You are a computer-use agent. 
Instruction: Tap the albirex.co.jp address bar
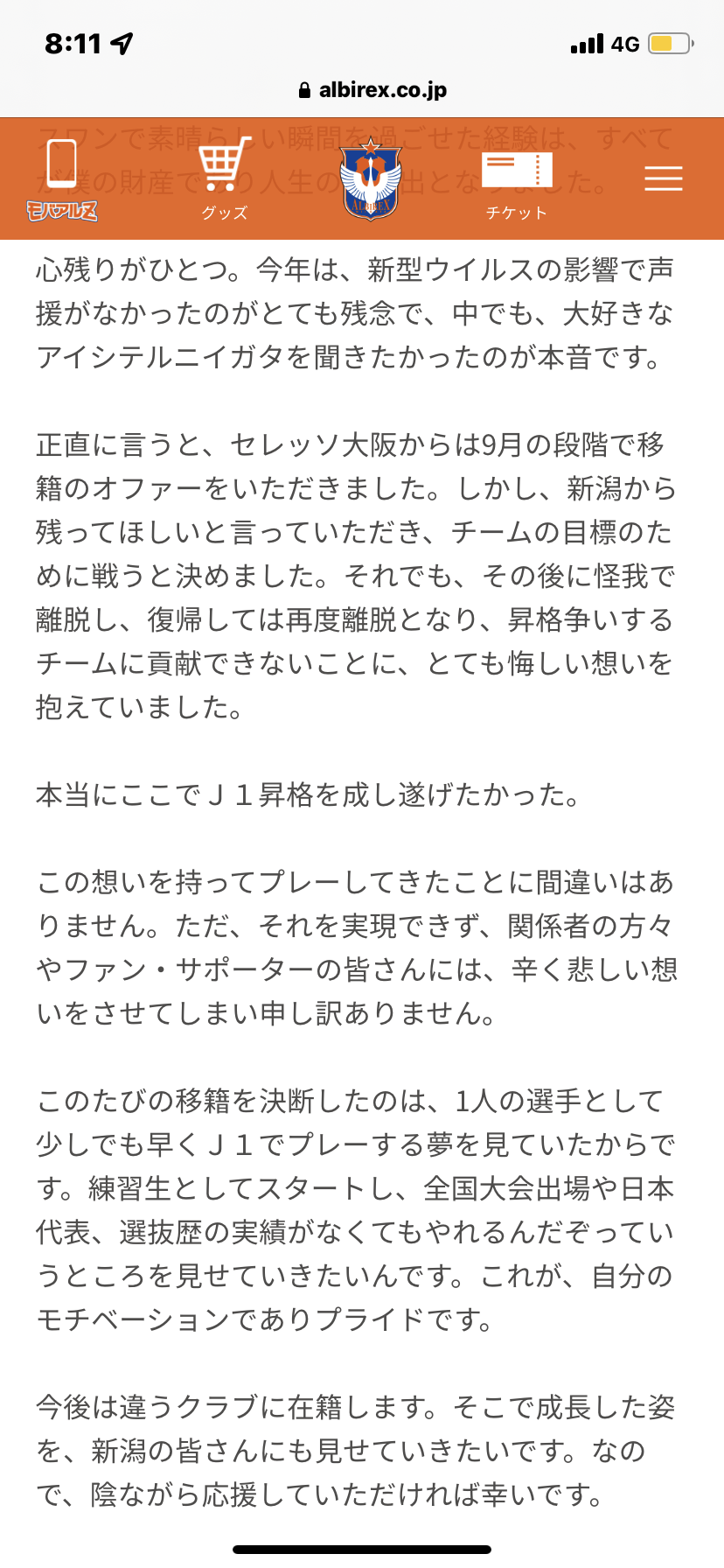click(372, 90)
